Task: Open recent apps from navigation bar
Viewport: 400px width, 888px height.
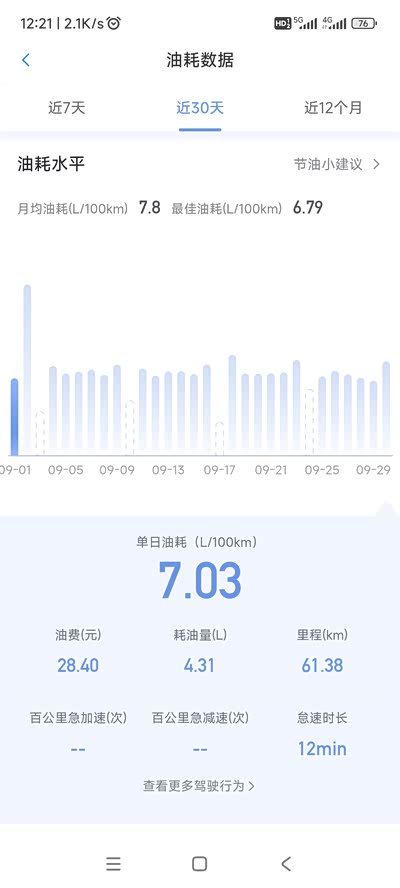Action: [113, 863]
